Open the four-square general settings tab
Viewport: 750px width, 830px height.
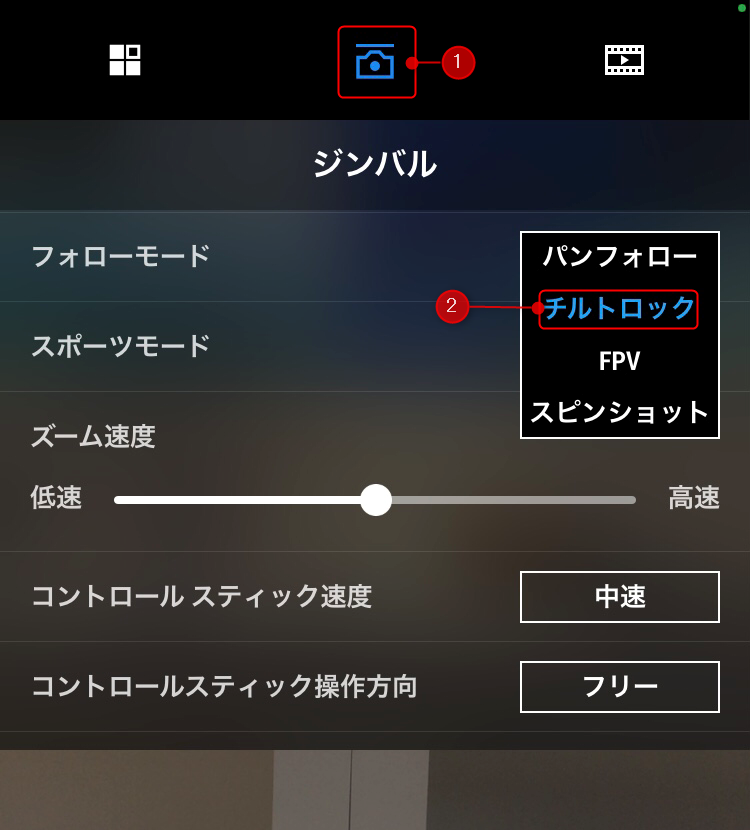coord(125,61)
